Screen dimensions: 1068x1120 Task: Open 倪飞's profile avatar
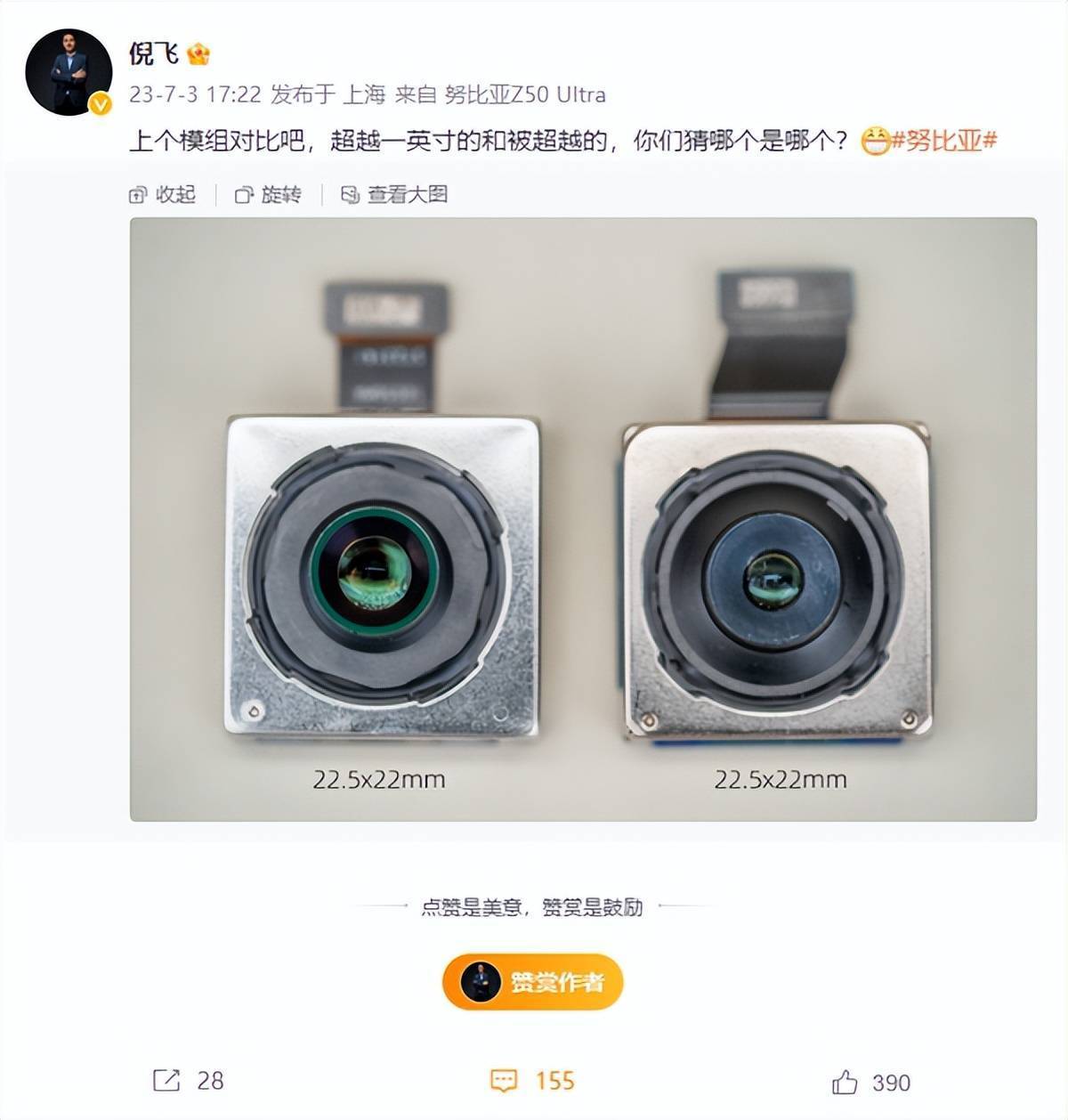coord(68,72)
